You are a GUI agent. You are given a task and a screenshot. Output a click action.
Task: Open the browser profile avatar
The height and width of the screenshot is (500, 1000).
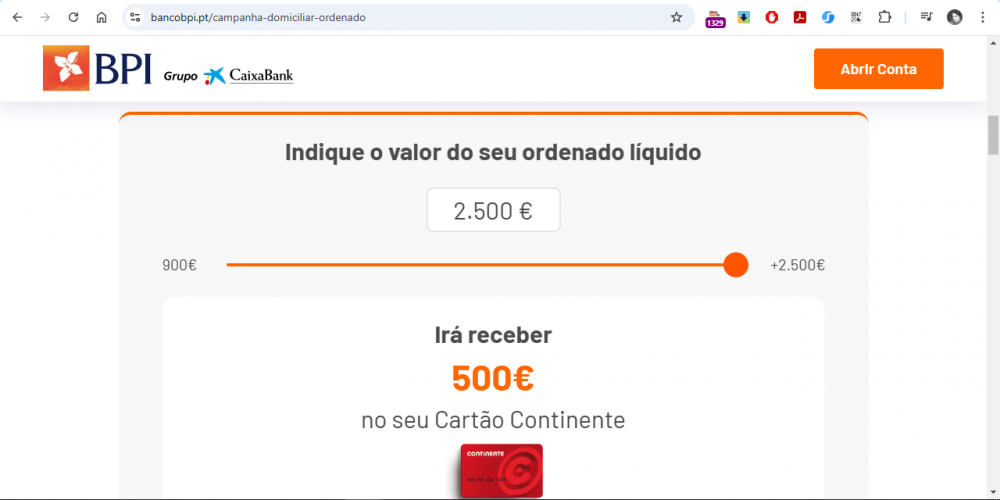pyautogui.click(x=955, y=17)
